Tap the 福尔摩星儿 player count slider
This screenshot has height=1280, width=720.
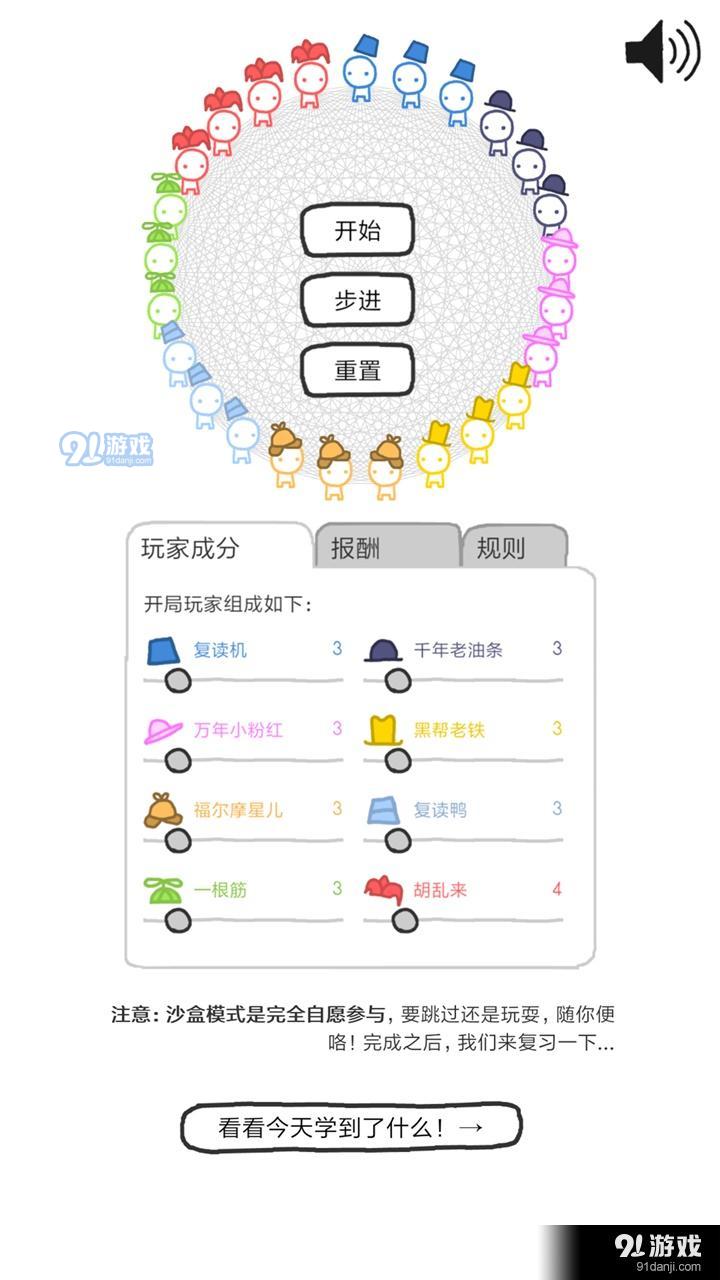[178, 841]
